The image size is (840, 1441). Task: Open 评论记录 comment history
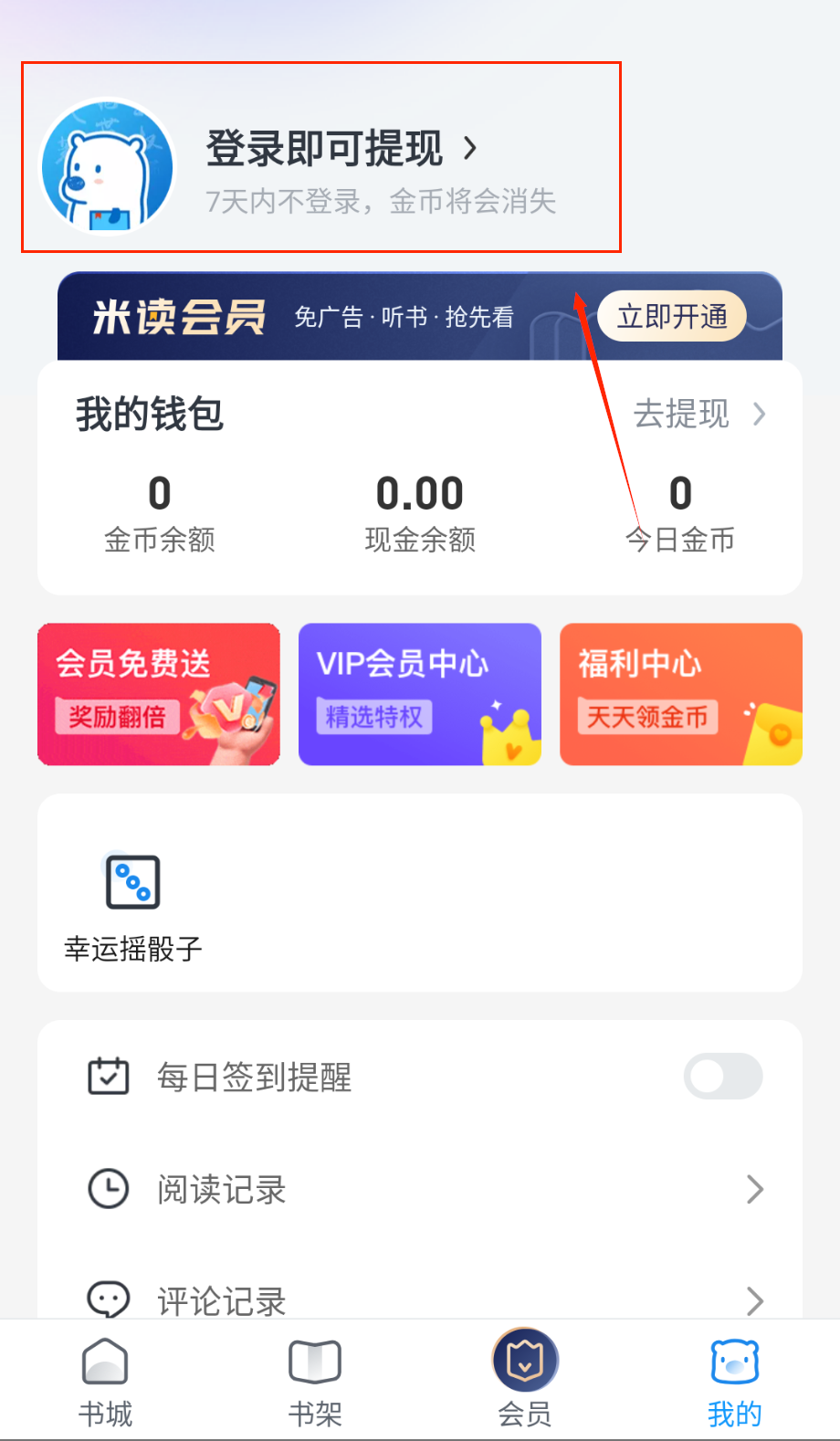click(x=420, y=1299)
